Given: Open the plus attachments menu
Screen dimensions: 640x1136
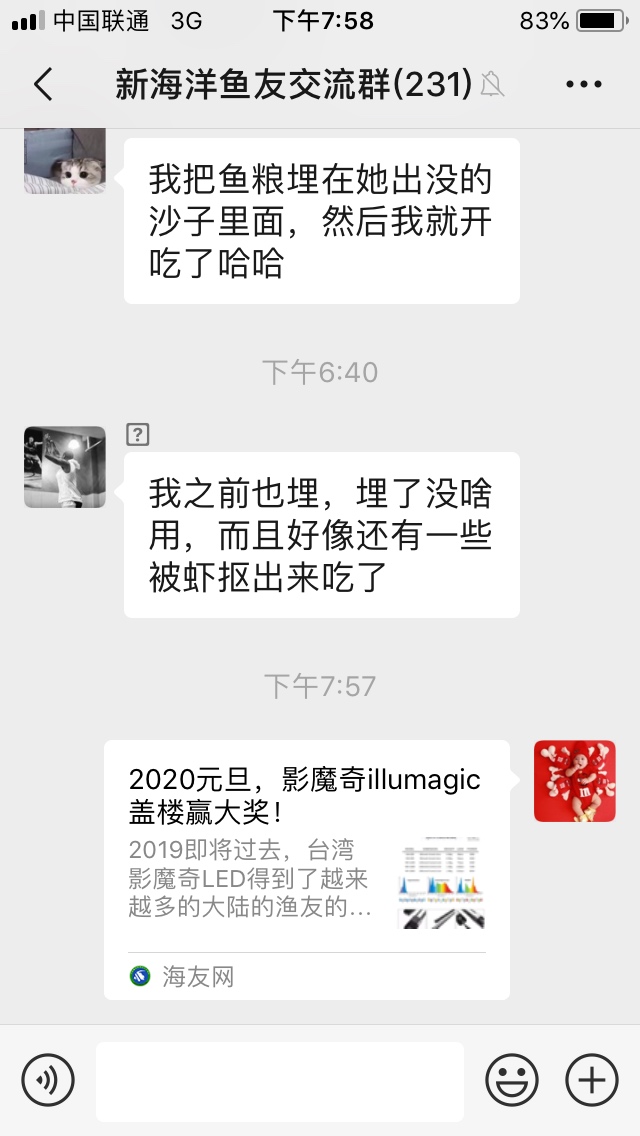Looking at the screenshot, I should click(592, 1080).
